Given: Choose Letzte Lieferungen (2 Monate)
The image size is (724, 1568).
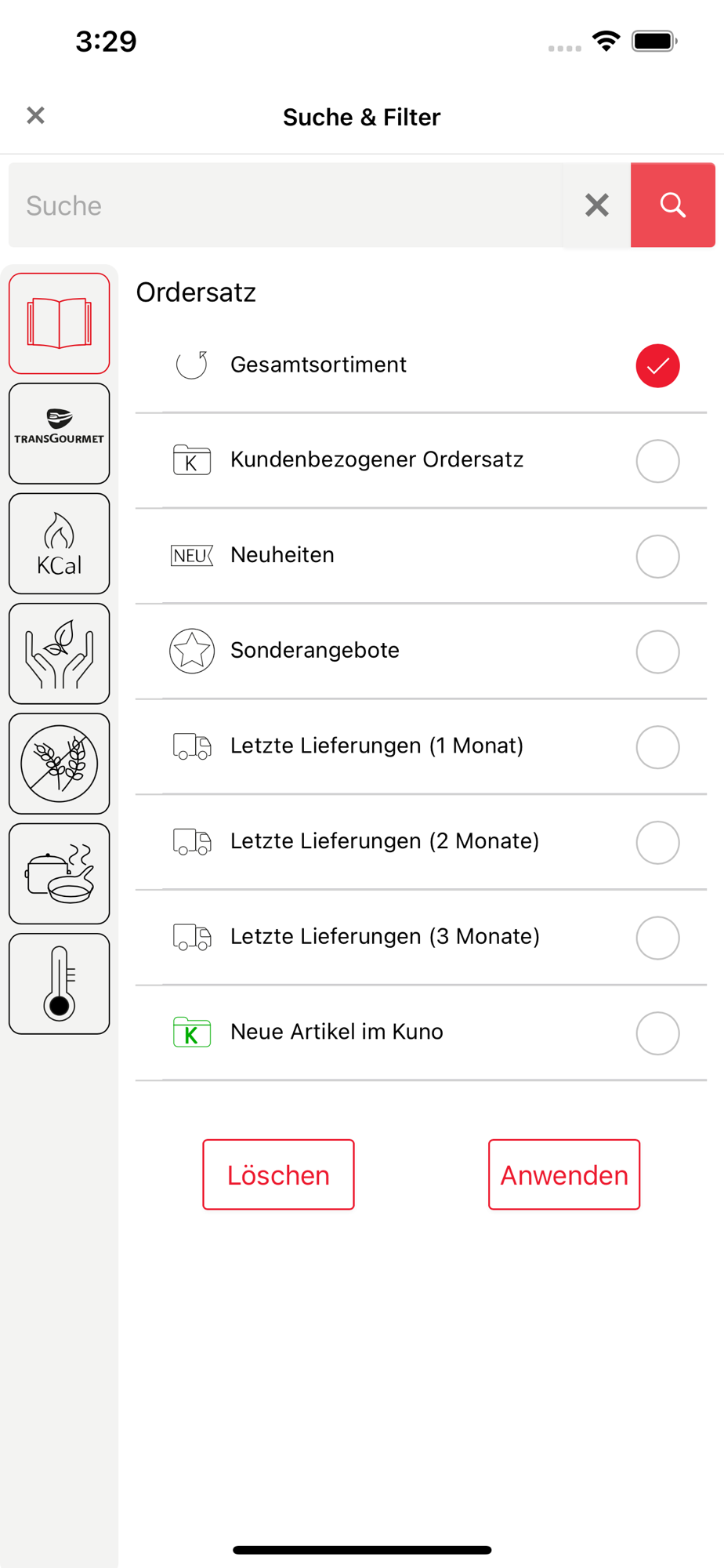Looking at the screenshot, I should coord(657,842).
